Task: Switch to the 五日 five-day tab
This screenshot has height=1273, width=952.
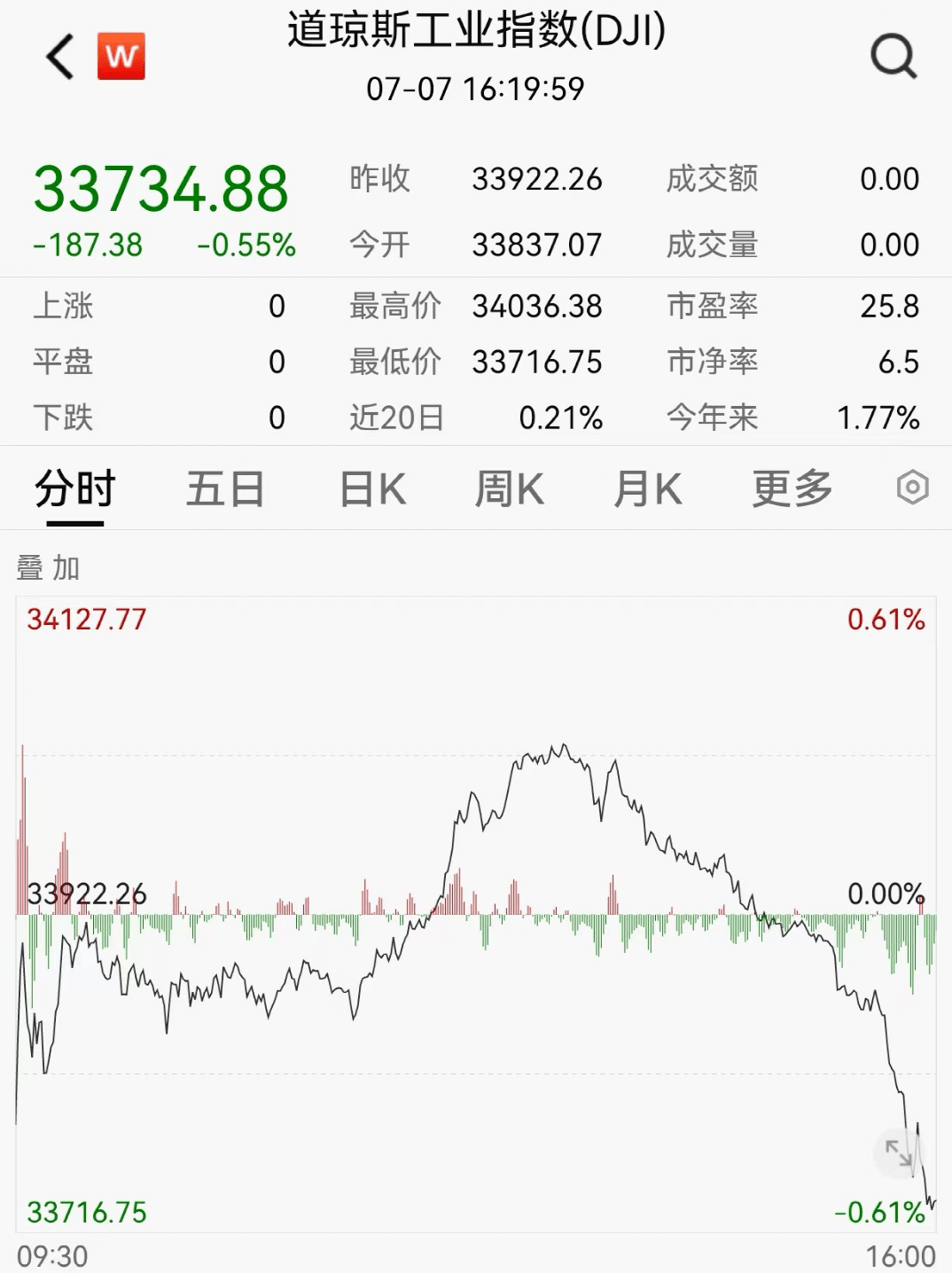Action: point(225,489)
